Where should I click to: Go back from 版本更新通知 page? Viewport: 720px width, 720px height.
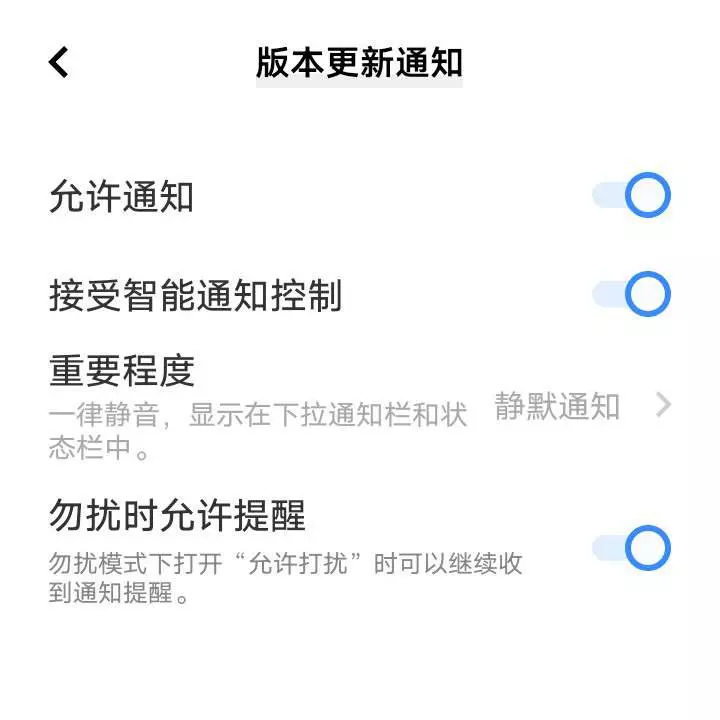[x=59, y=63]
